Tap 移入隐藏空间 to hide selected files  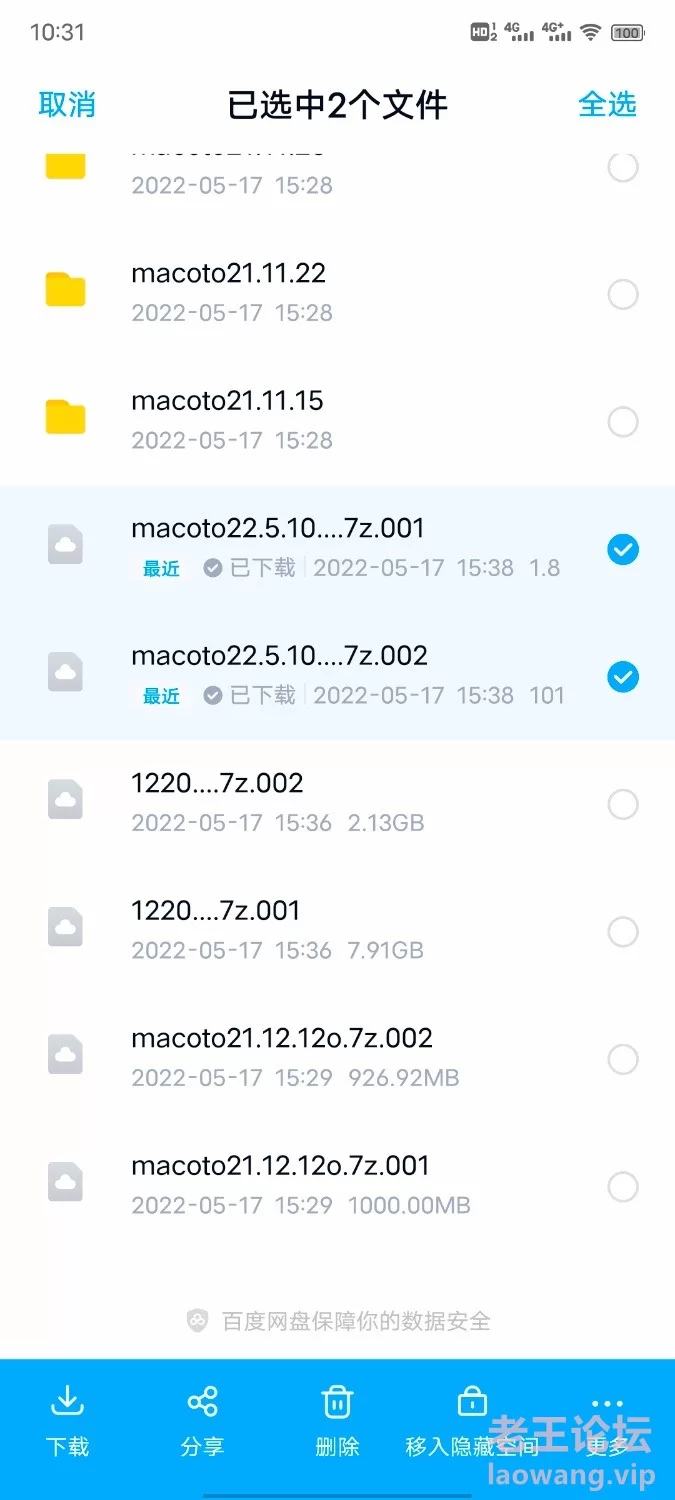coord(472,1421)
